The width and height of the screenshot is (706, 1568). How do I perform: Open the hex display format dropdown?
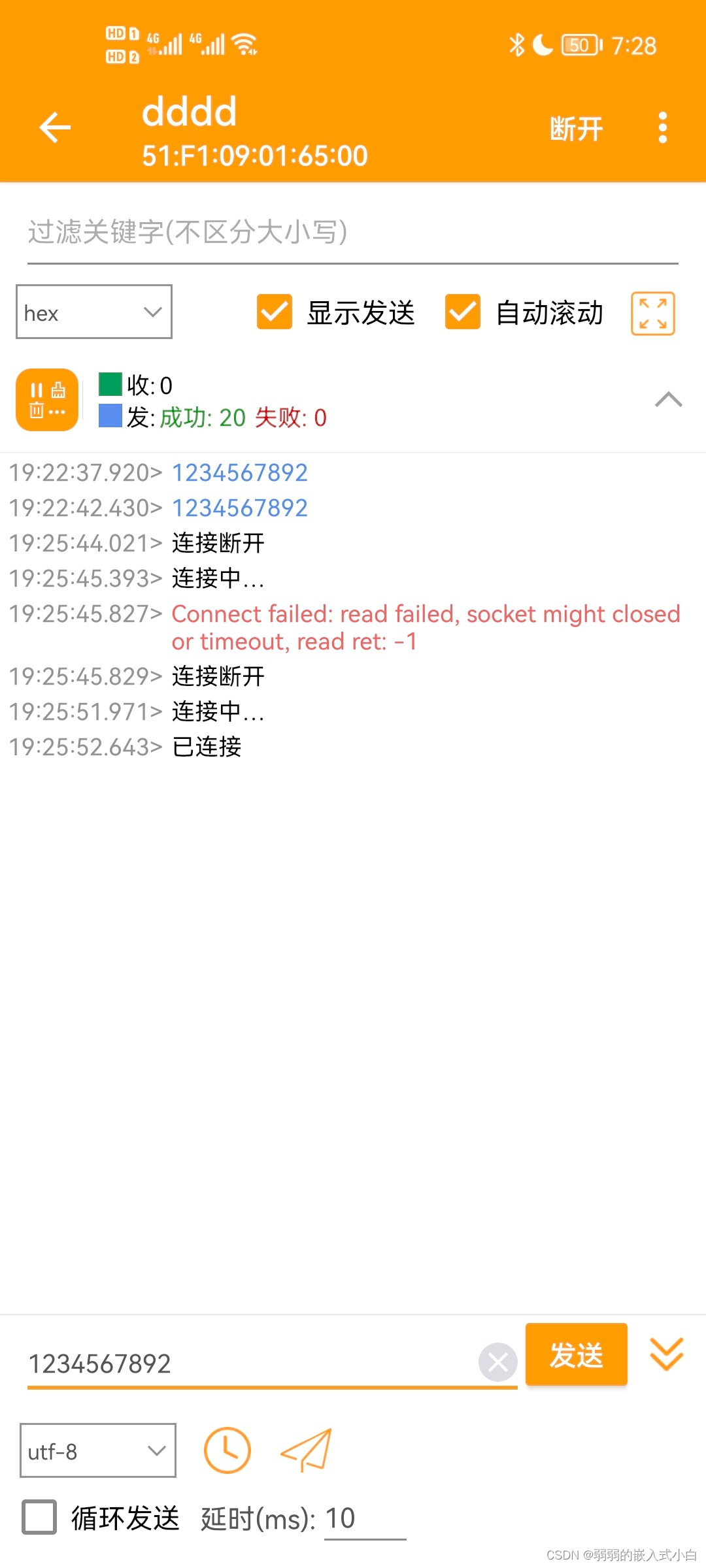point(94,312)
